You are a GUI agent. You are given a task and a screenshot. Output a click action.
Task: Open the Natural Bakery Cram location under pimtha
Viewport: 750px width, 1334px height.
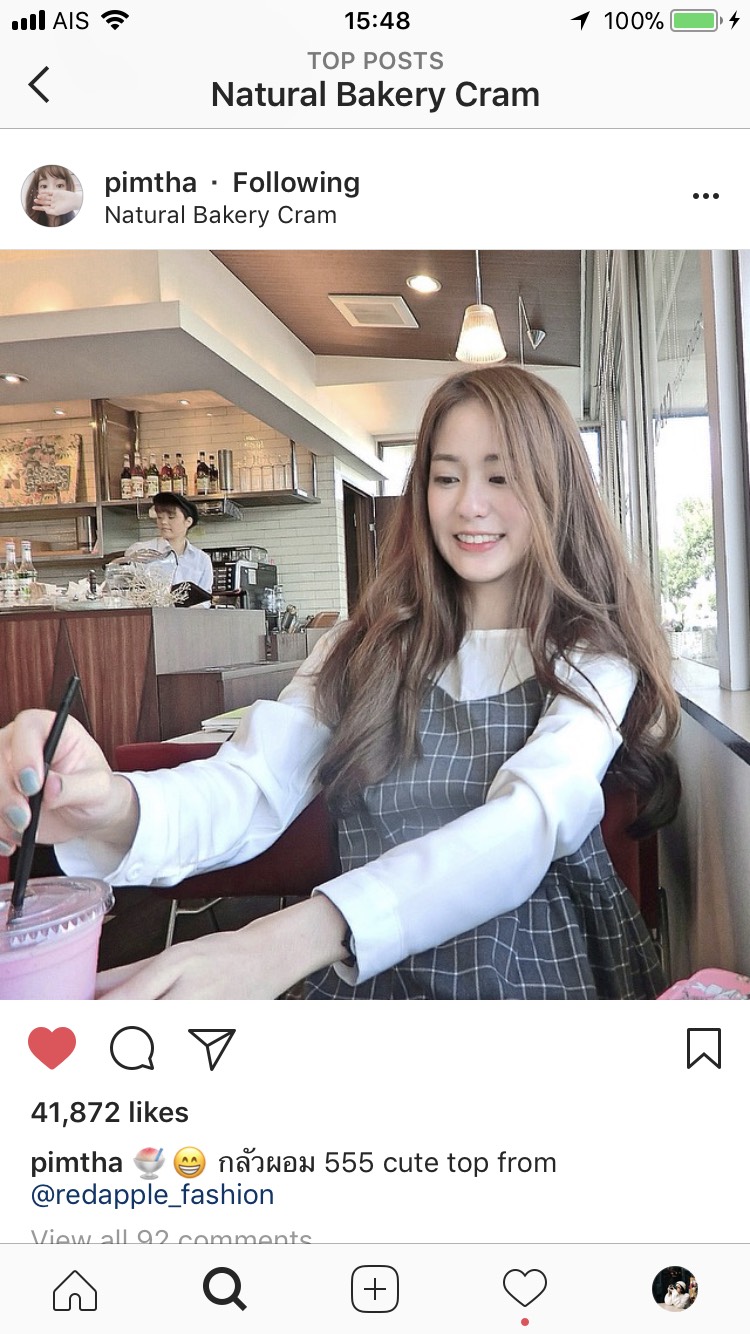[x=220, y=215]
